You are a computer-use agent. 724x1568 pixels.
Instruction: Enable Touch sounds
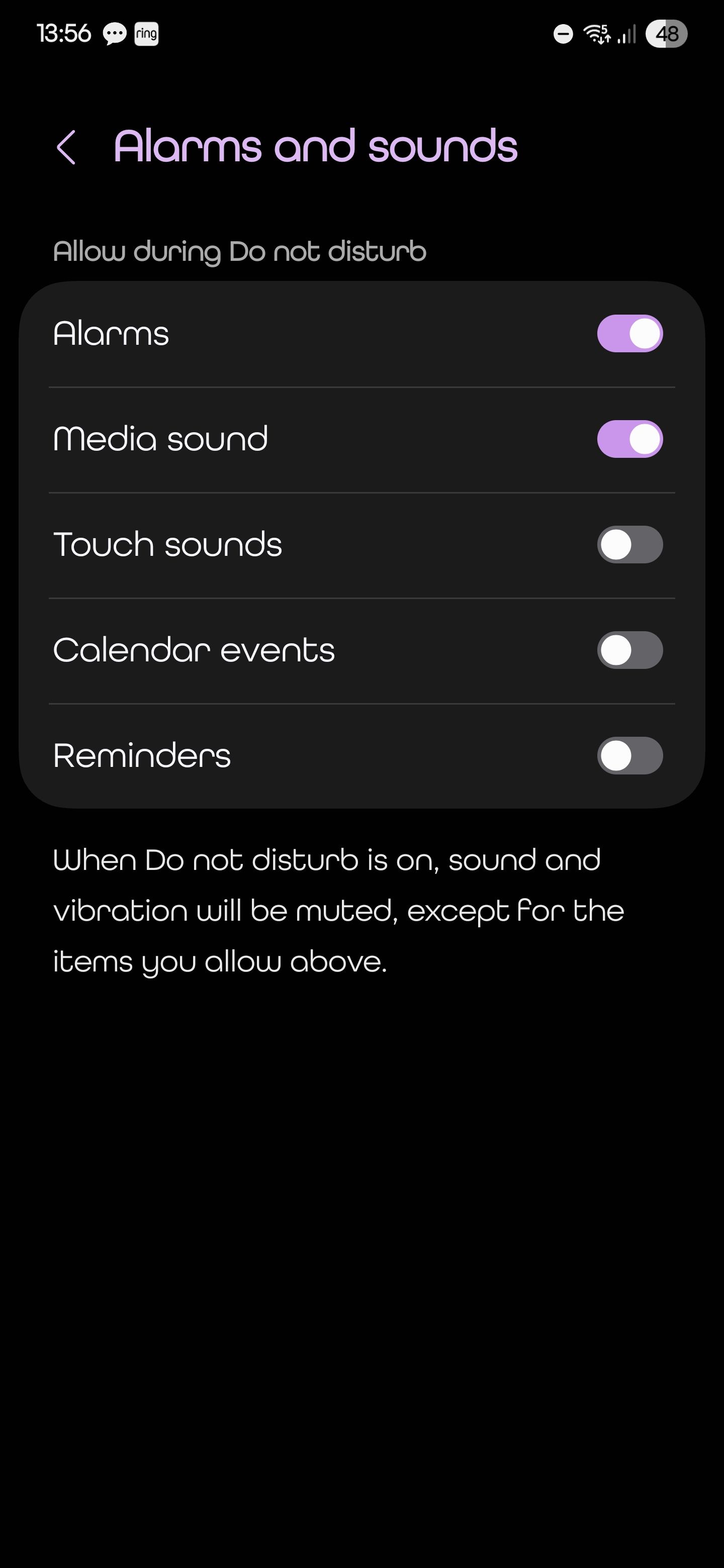point(629,545)
